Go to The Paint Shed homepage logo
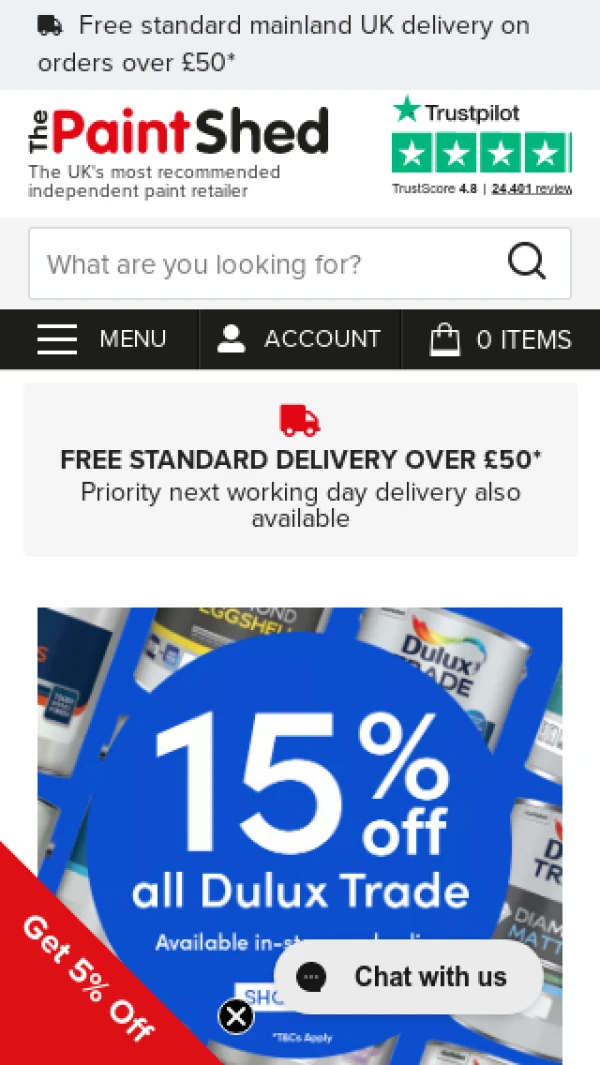The image size is (600, 1065). point(178,133)
